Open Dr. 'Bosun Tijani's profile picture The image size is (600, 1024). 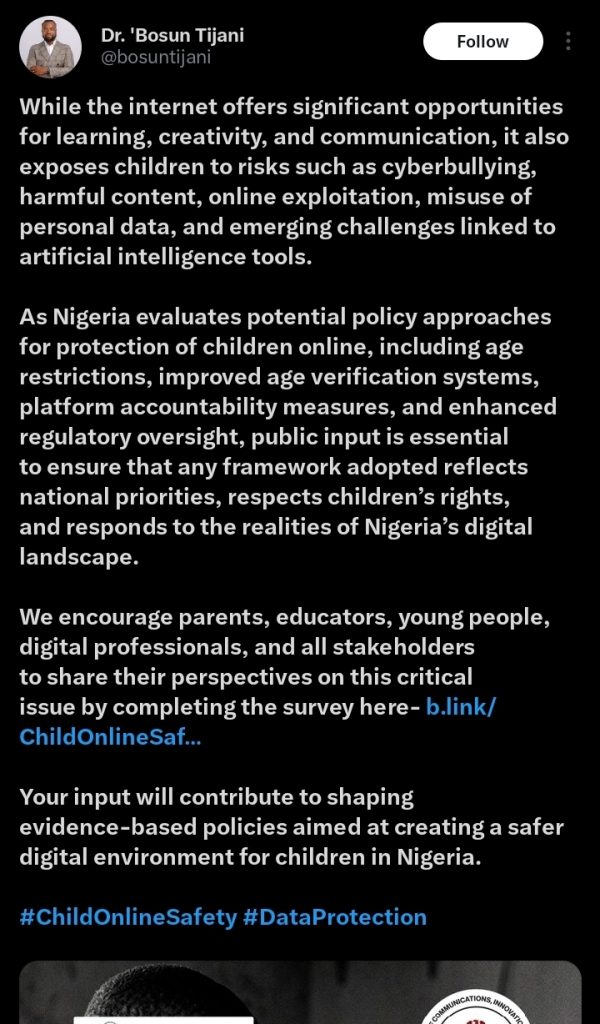53,46
